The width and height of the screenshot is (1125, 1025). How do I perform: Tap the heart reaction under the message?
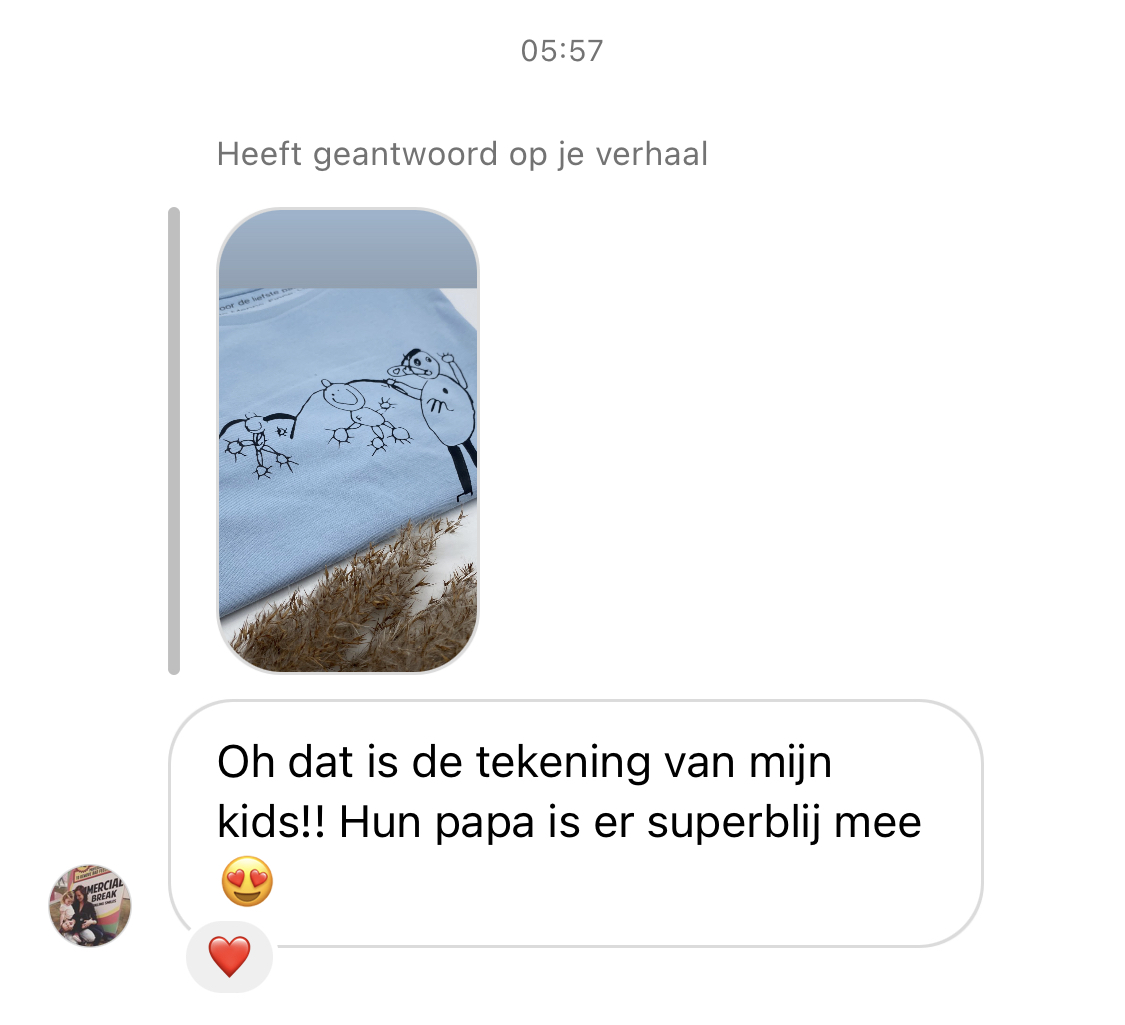tap(229, 958)
